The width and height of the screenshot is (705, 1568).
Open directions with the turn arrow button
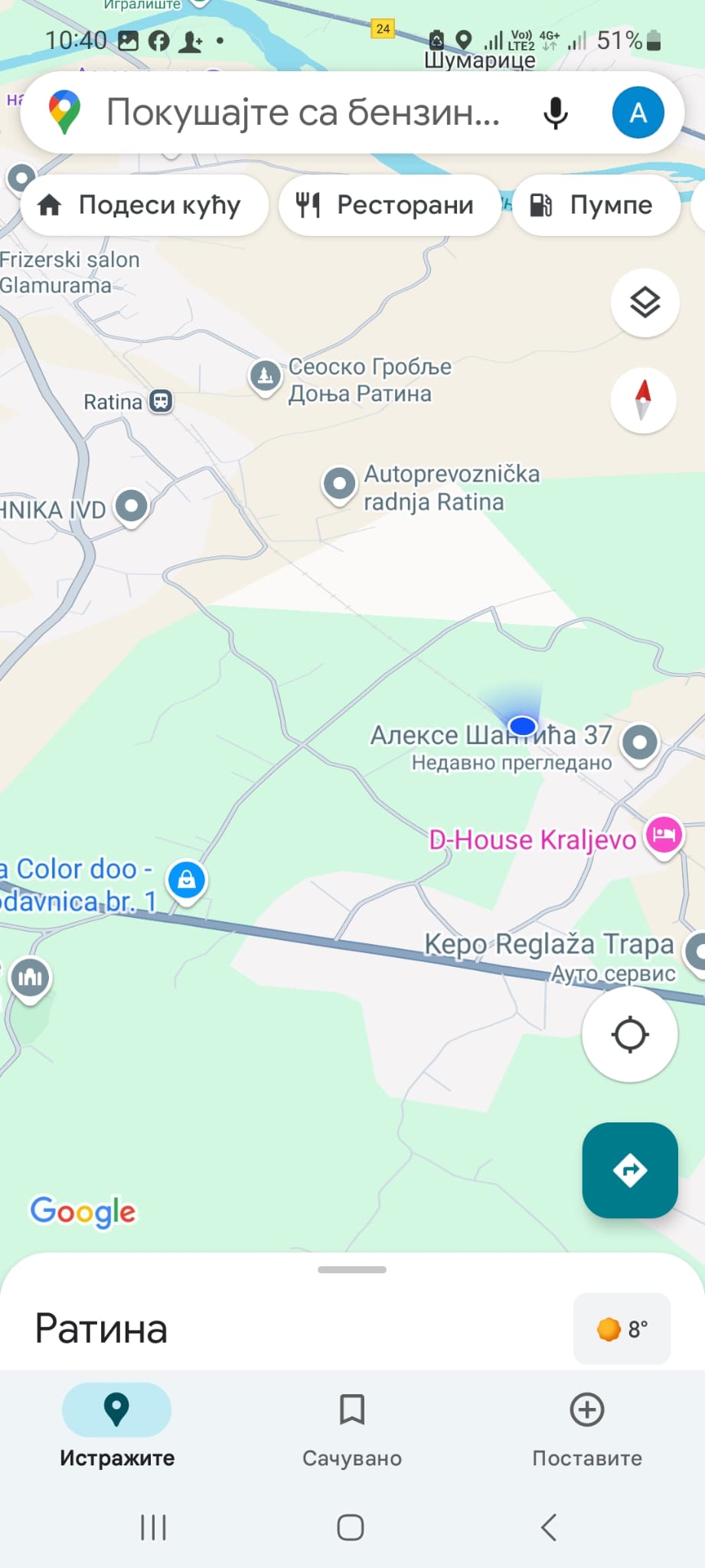(x=629, y=1170)
